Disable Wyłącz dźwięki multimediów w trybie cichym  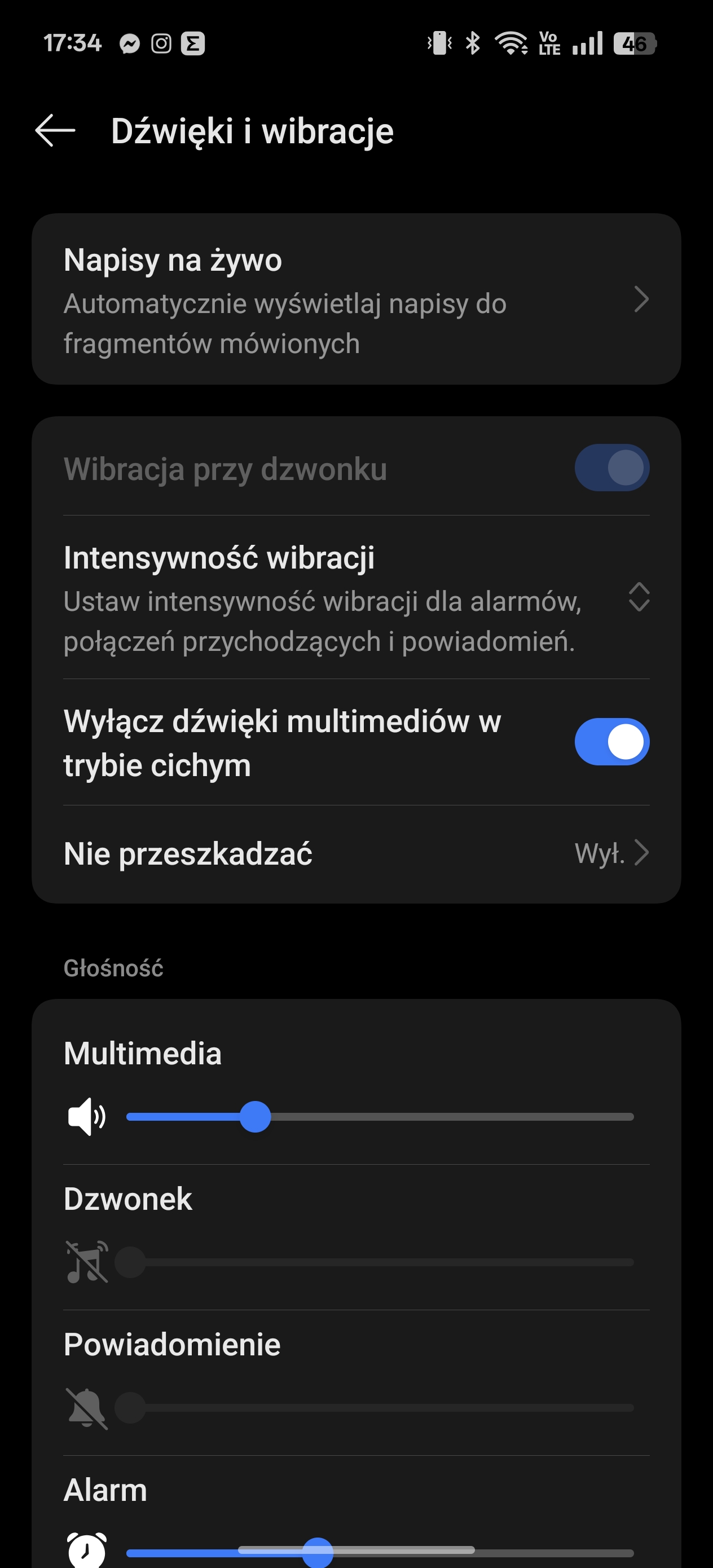[612, 742]
